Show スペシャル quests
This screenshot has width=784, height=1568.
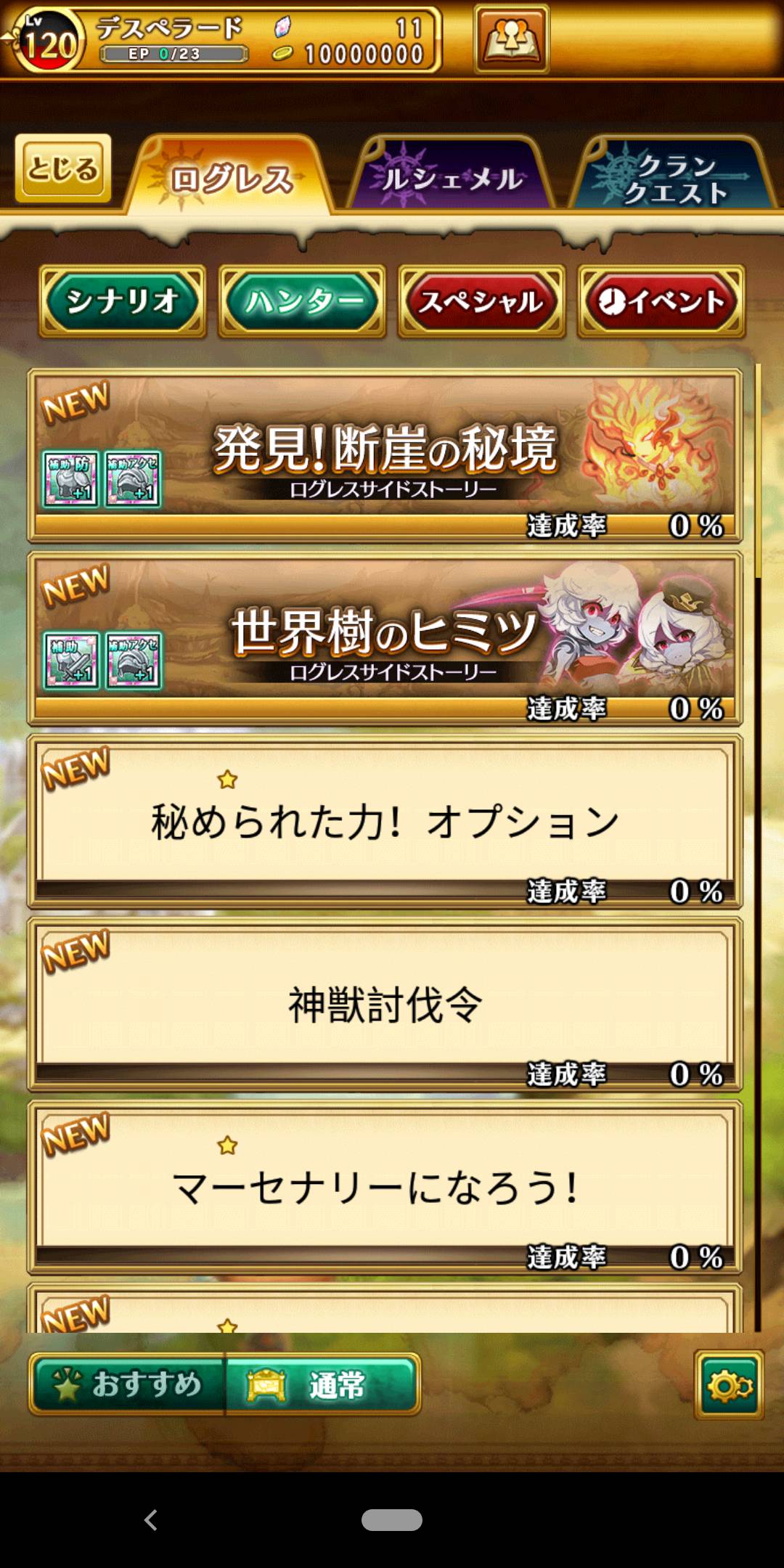(481, 301)
